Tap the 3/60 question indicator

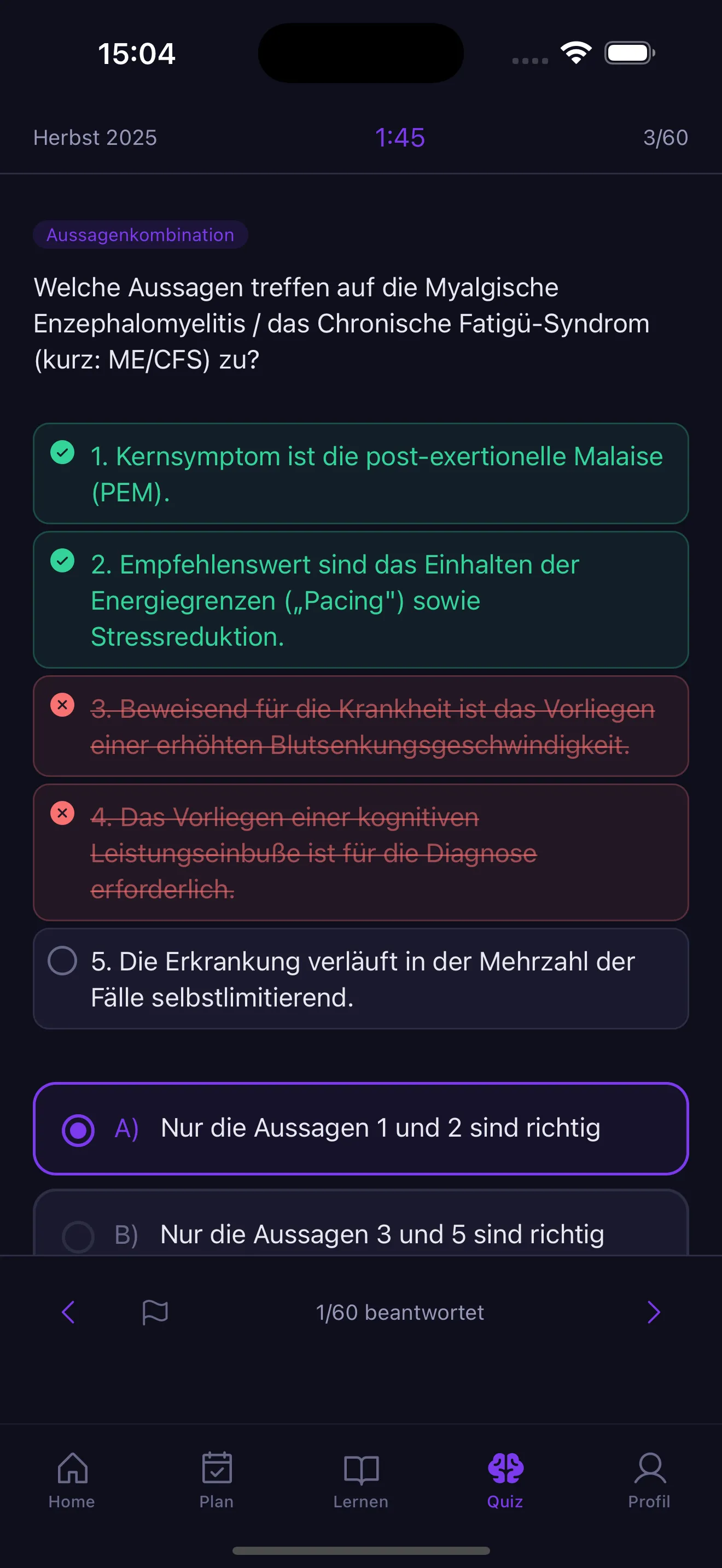coord(665,138)
